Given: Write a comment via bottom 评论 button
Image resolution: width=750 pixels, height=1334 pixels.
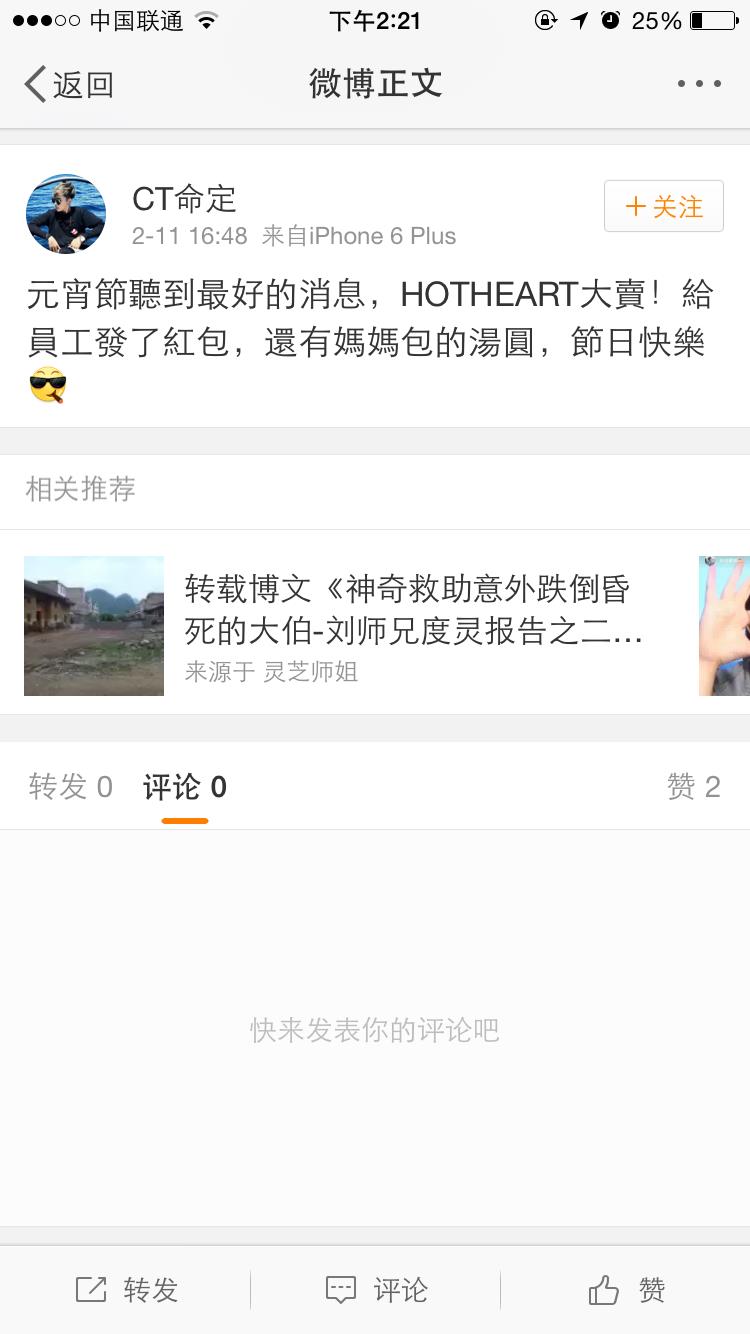Looking at the screenshot, I should tap(376, 1290).
